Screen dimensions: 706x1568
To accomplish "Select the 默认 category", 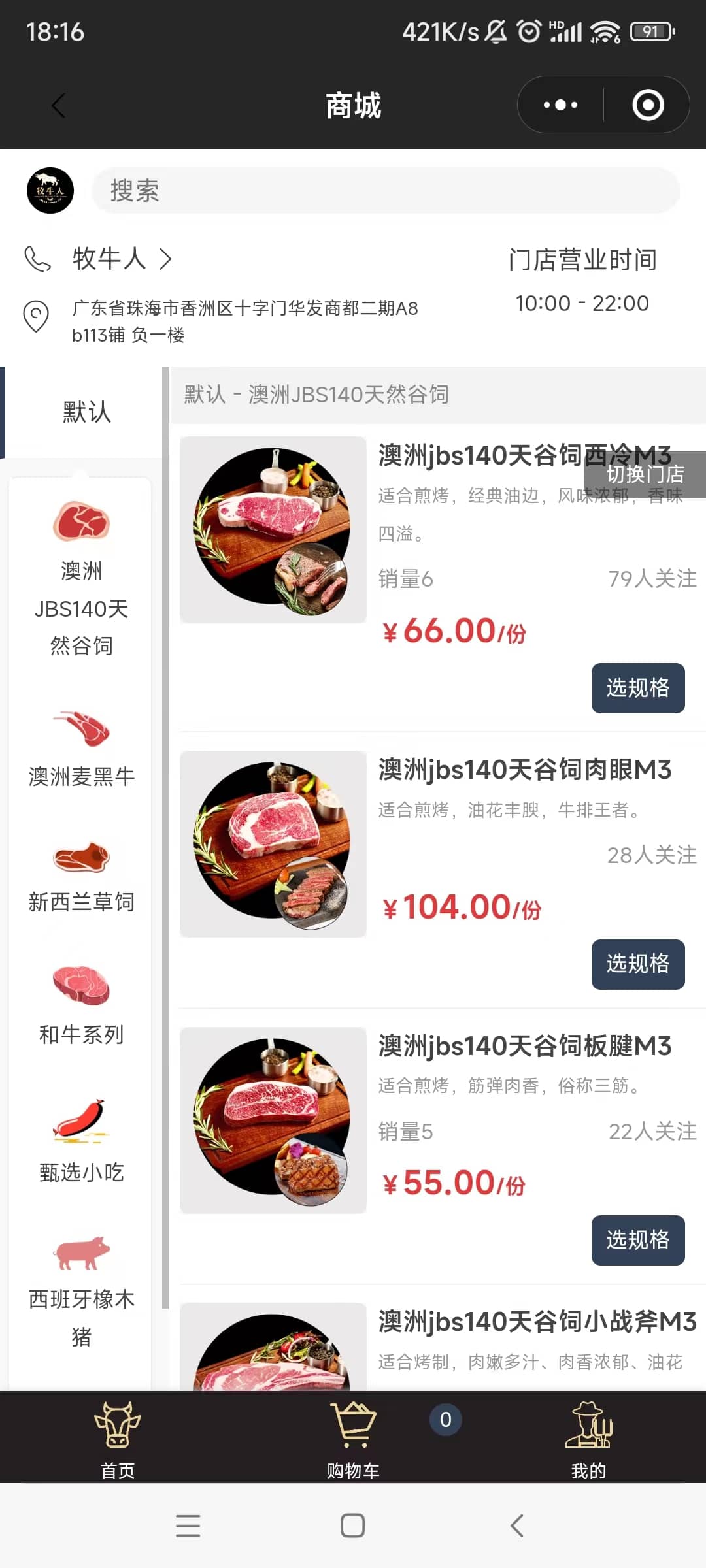I will (x=86, y=412).
